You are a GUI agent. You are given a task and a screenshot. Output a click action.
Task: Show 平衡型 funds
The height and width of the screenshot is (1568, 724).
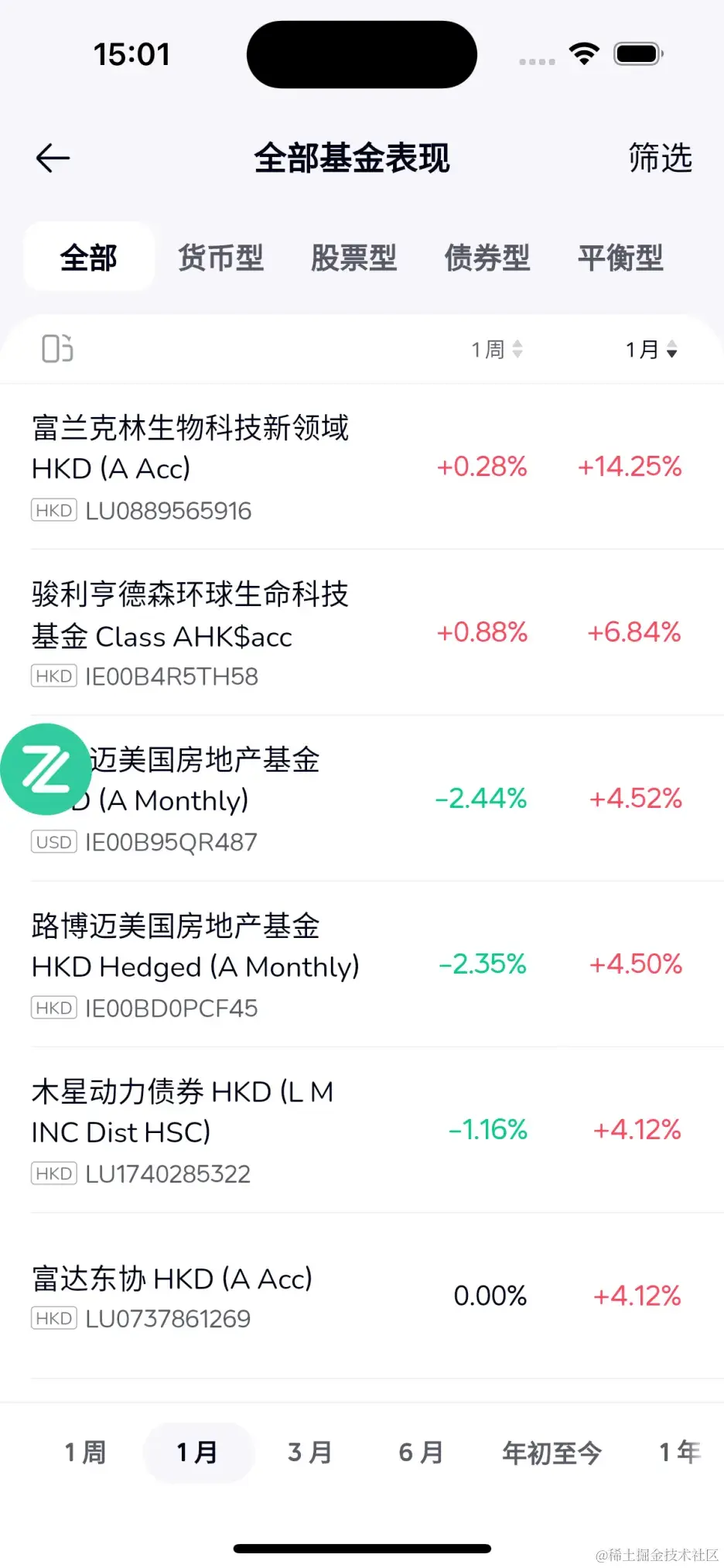(x=620, y=258)
